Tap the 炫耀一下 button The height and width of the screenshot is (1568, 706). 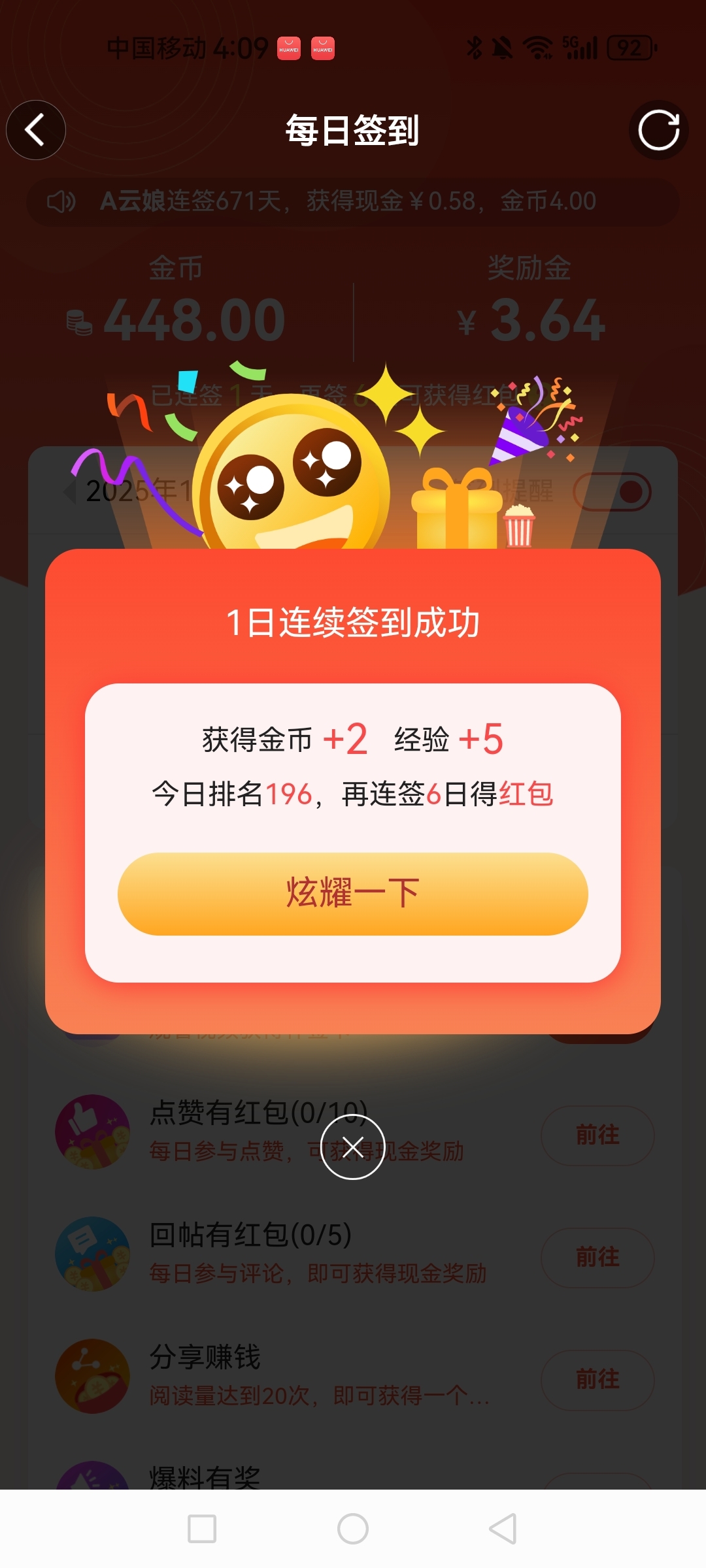[x=352, y=893]
